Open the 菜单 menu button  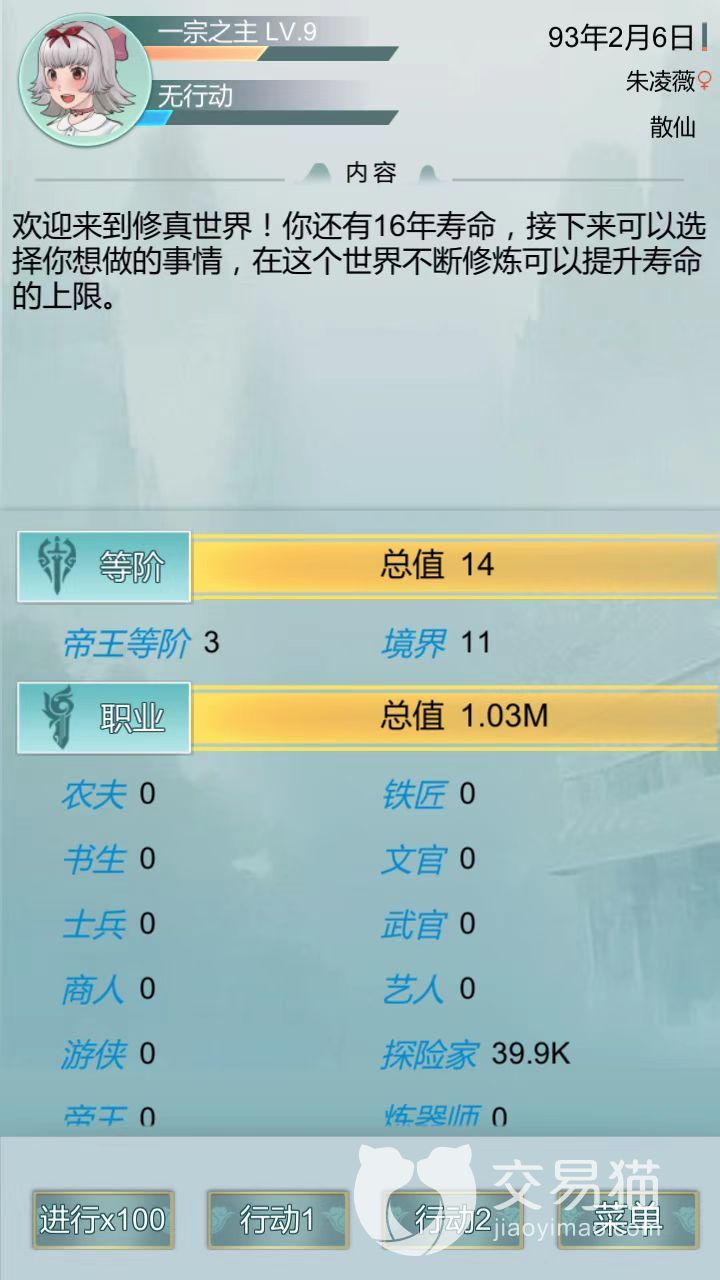pos(628,1219)
